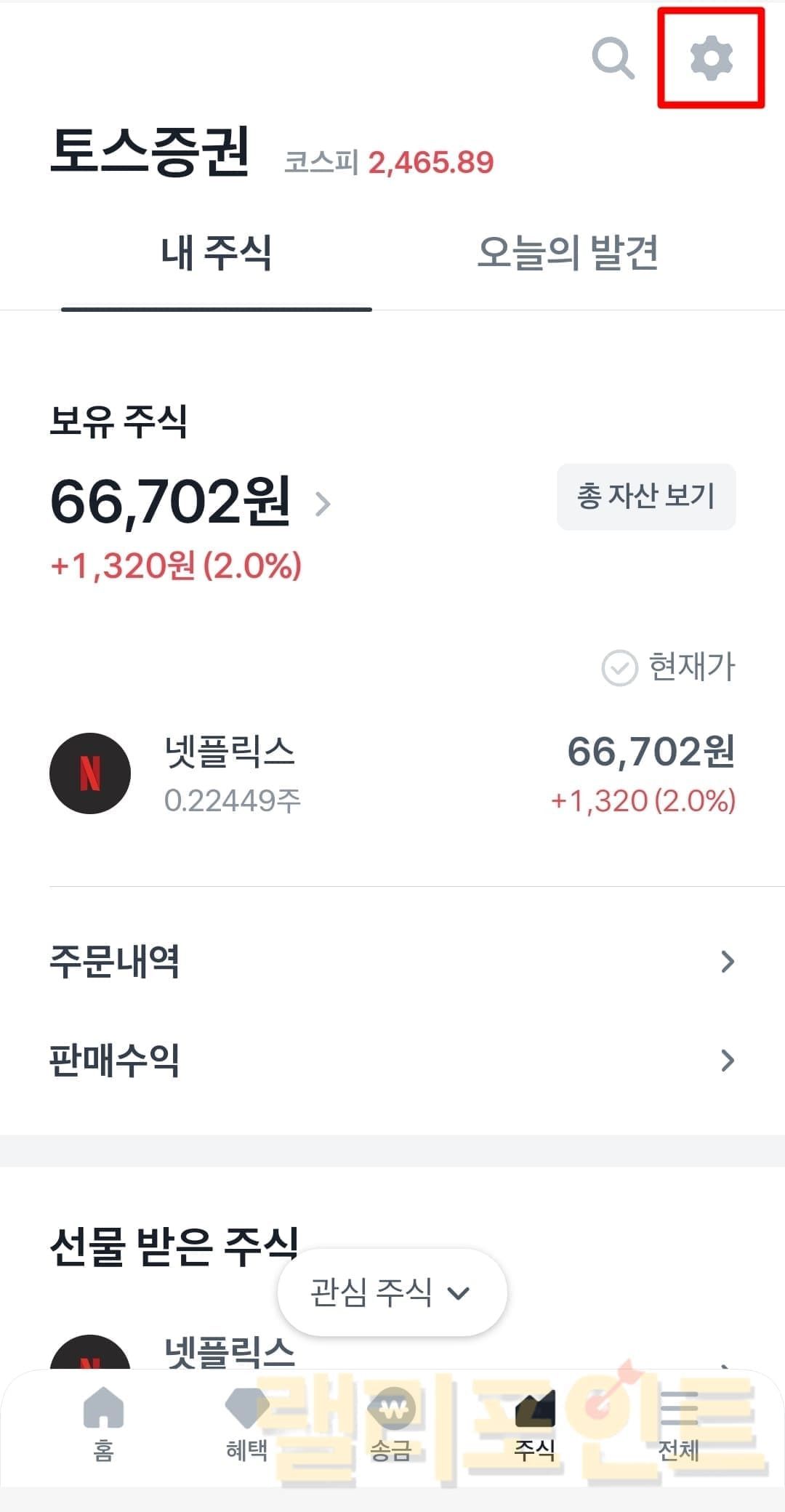Image resolution: width=785 pixels, height=1512 pixels.
Task: Open the 전체 menu tab
Action: pyautogui.click(x=679, y=1425)
